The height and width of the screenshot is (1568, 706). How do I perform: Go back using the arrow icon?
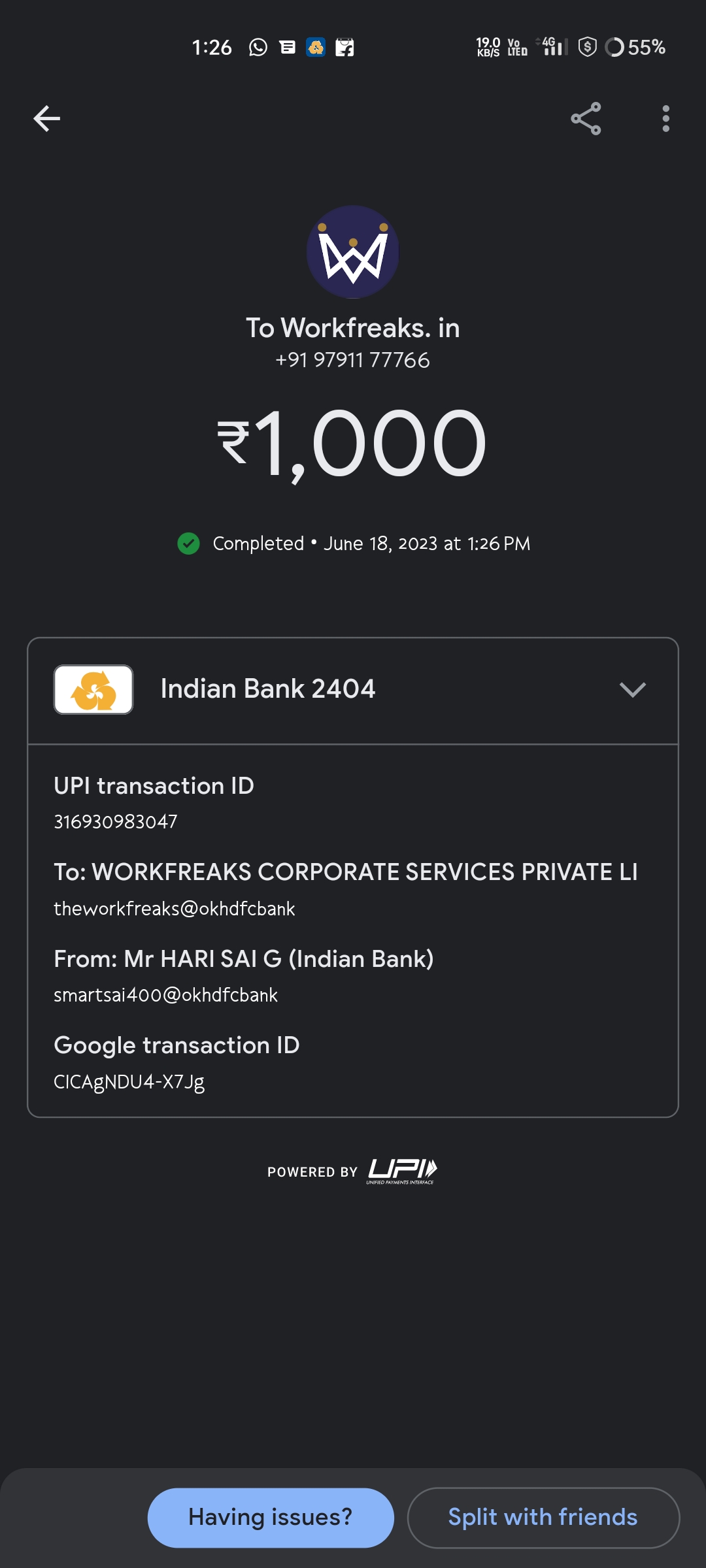coord(46,118)
